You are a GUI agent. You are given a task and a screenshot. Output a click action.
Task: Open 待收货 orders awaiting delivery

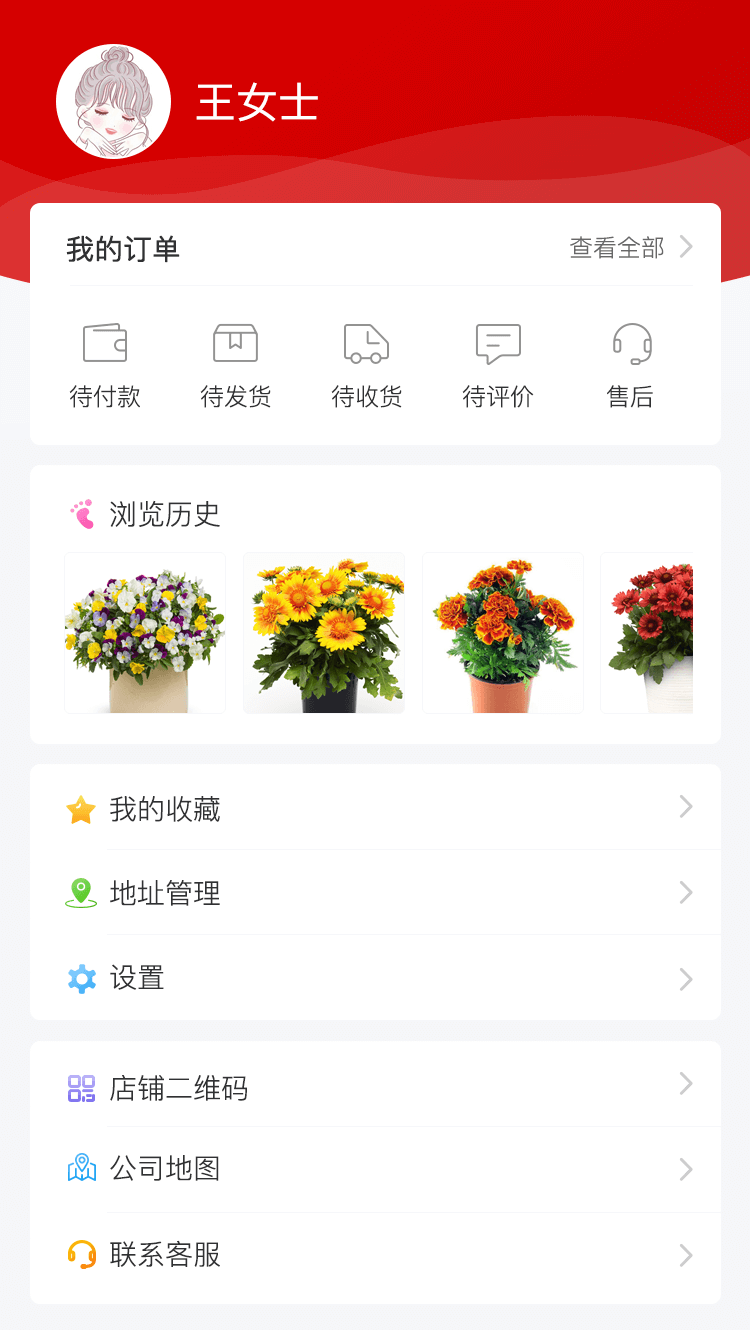click(x=367, y=366)
